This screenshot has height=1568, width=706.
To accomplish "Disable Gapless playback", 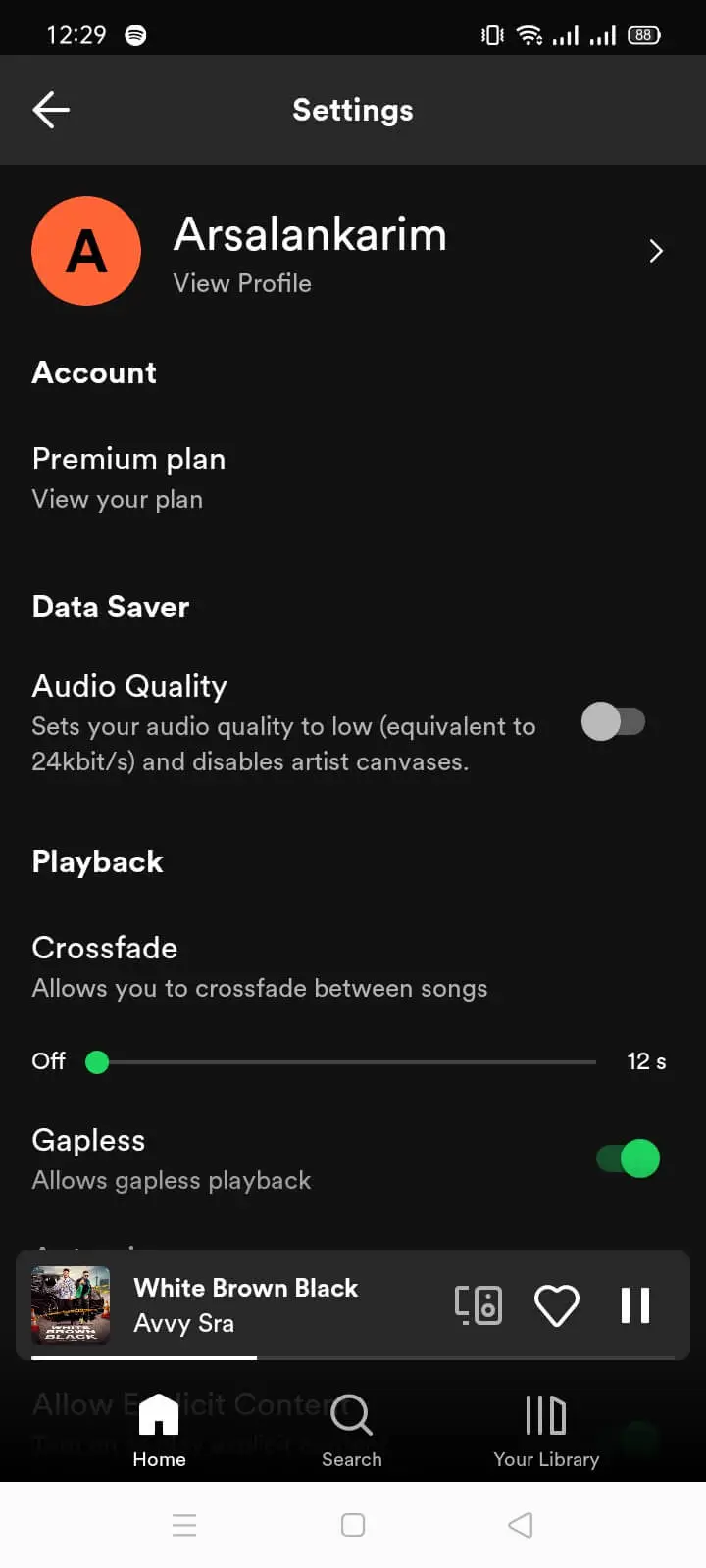I will point(627,1158).
